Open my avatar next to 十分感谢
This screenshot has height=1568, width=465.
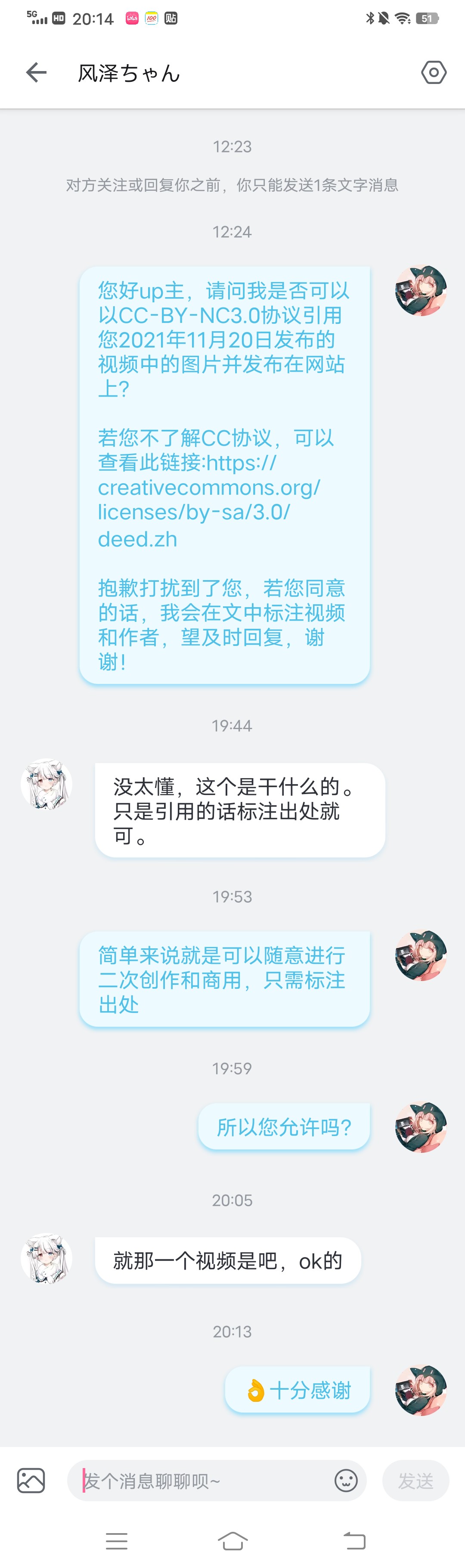click(421, 1390)
